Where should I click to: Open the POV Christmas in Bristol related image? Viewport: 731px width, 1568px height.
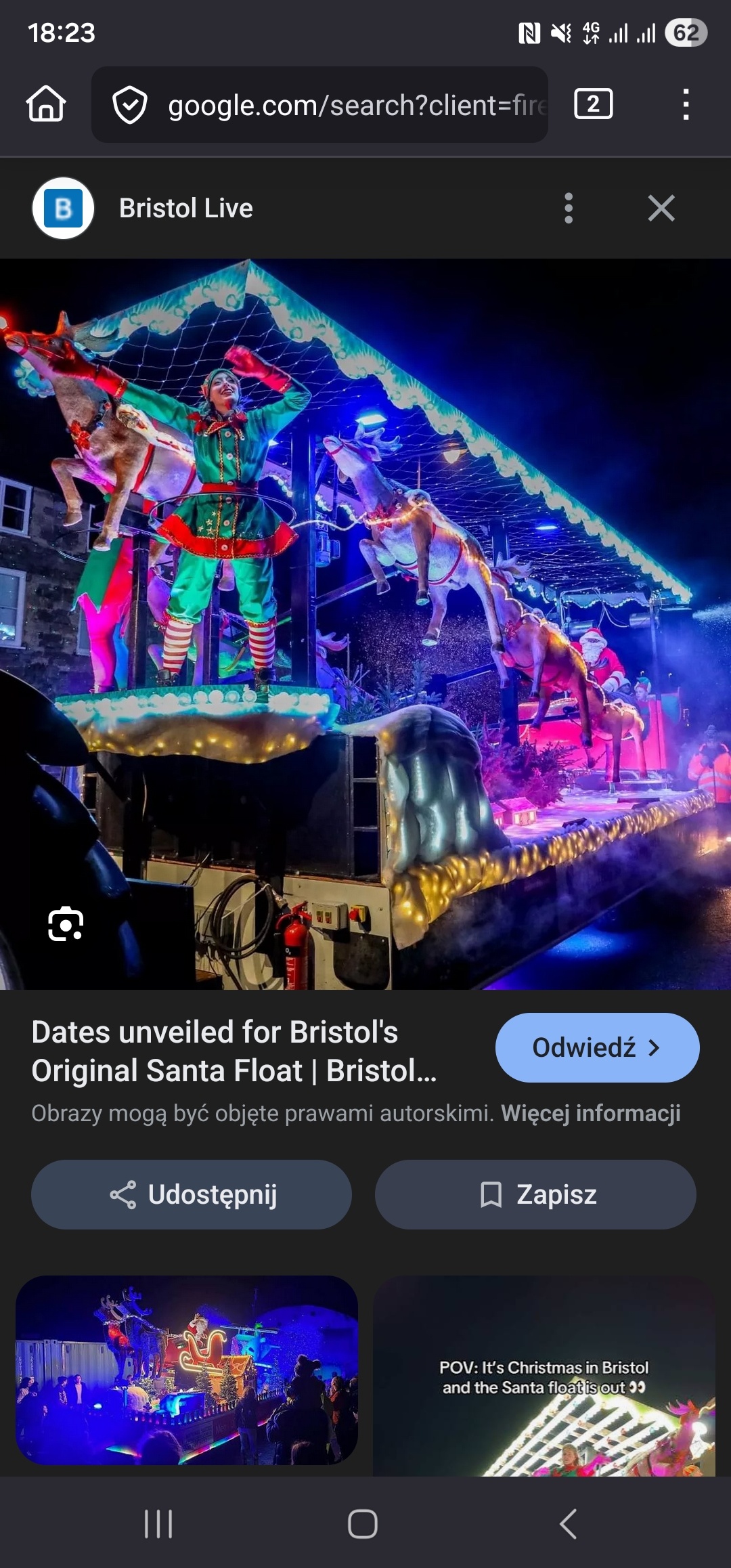544,1378
